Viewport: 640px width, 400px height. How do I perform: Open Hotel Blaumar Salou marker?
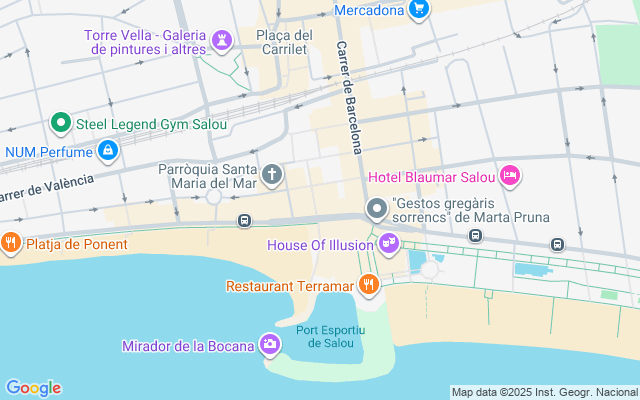(510, 176)
